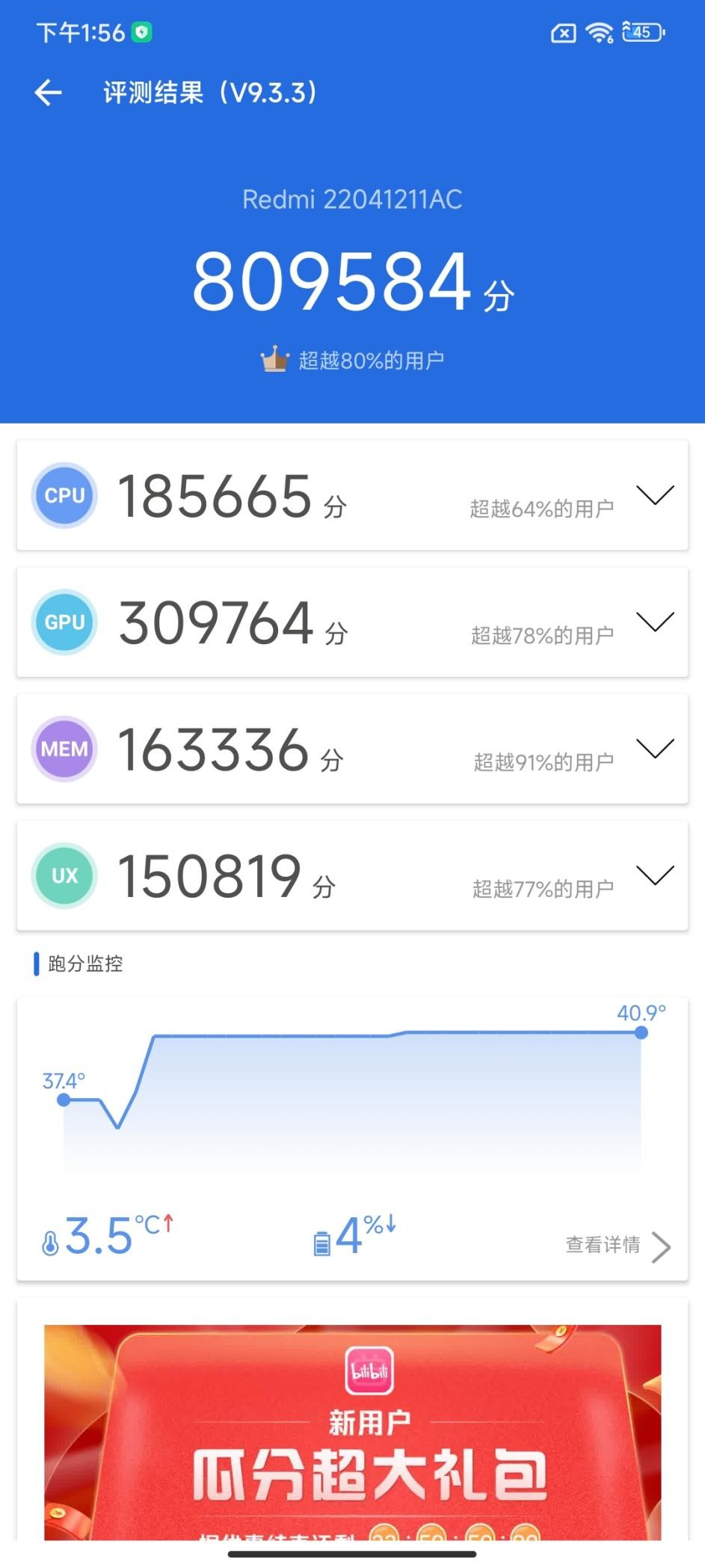Expand the CPU score details
The image size is (705, 1568).
[x=656, y=495]
